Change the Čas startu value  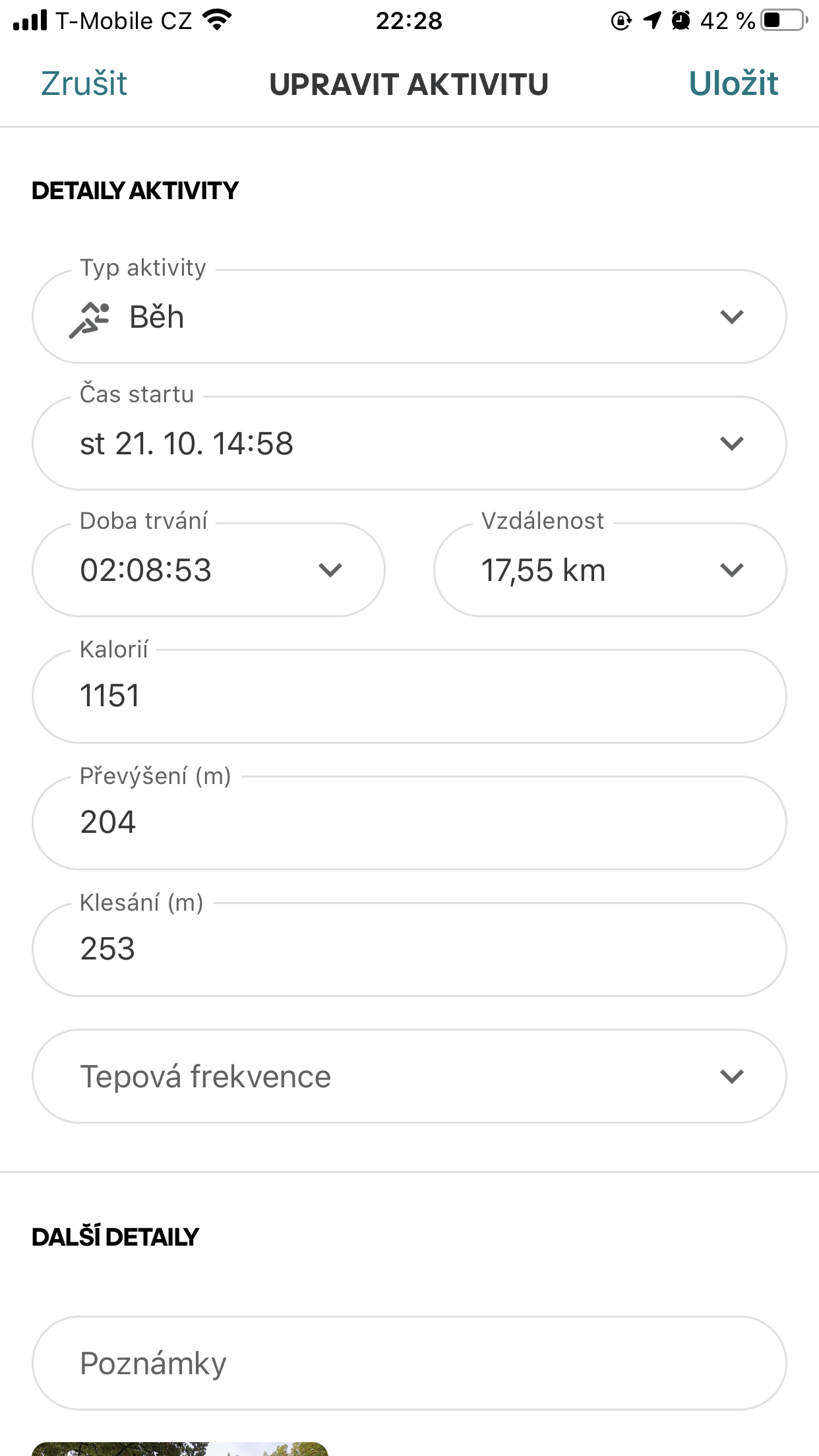coord(409,443)
